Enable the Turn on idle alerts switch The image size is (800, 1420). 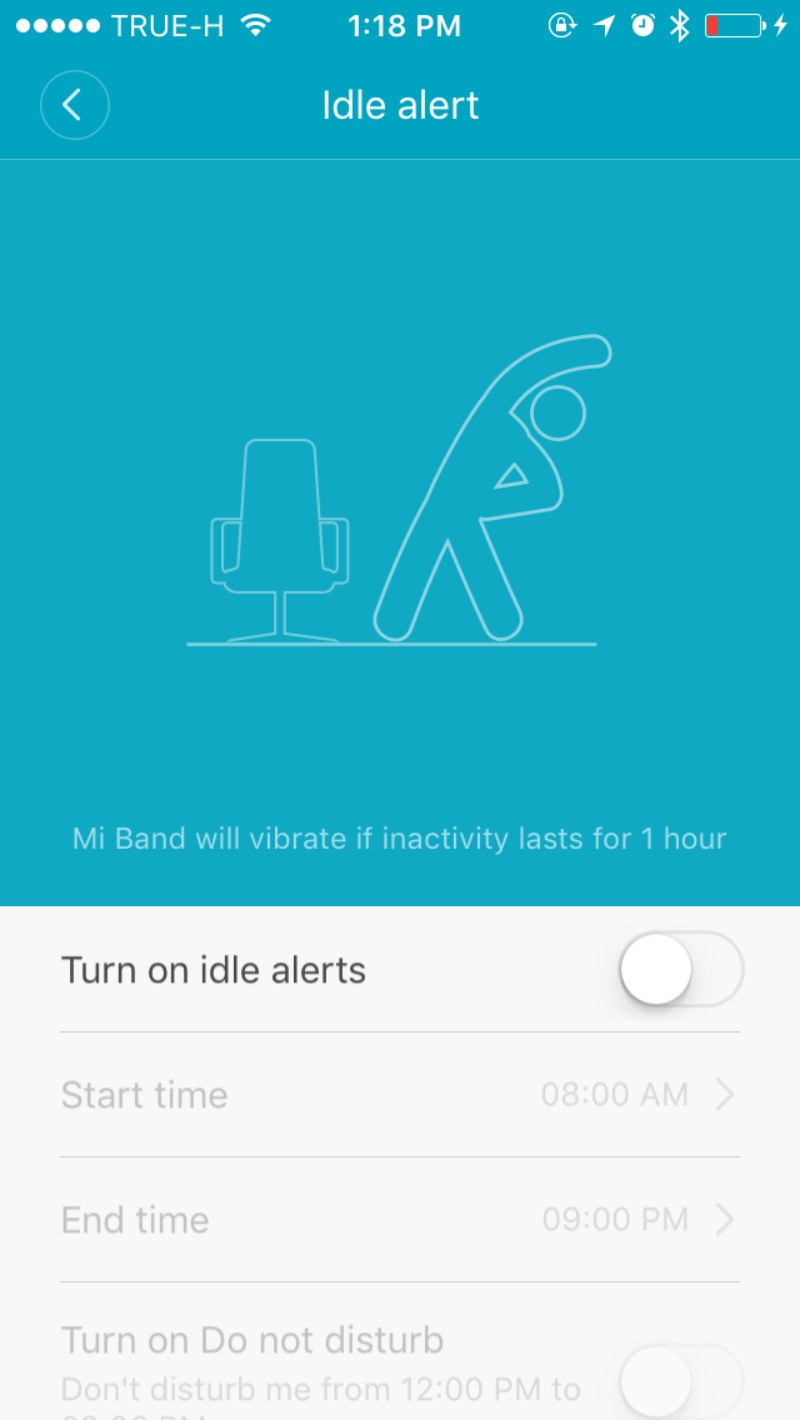click(681, 969)
